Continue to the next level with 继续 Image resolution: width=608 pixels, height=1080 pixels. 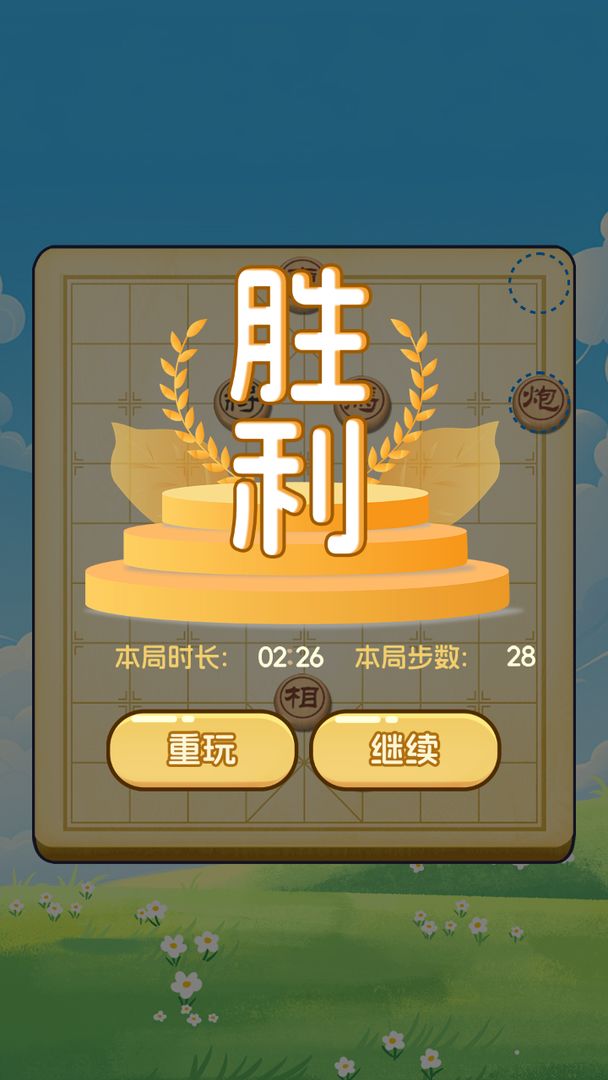tap(405, 749)
